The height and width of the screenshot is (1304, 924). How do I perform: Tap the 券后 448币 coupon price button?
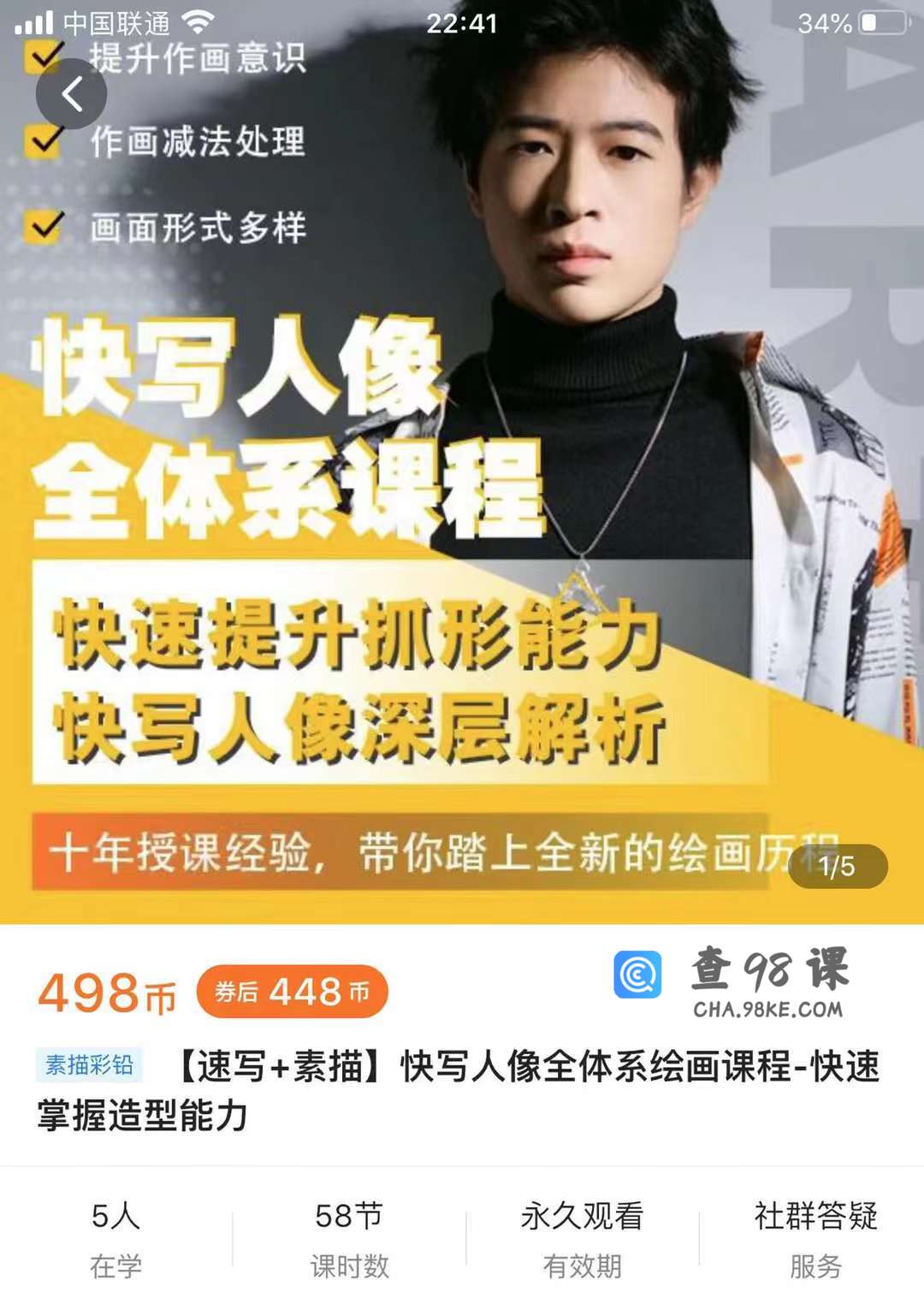click(292, 992)
